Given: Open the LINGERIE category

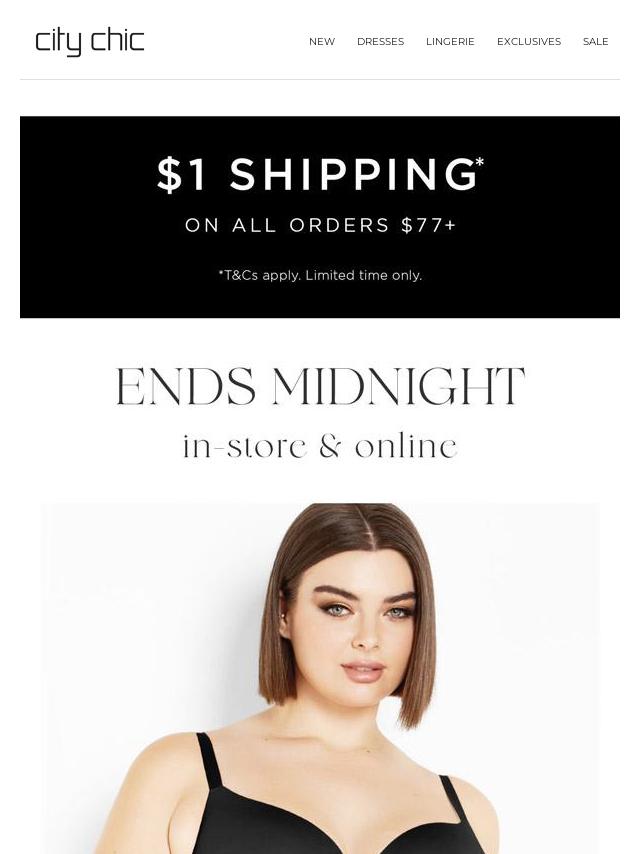Looking at the screenshot, I should click(x=450, y=42).
